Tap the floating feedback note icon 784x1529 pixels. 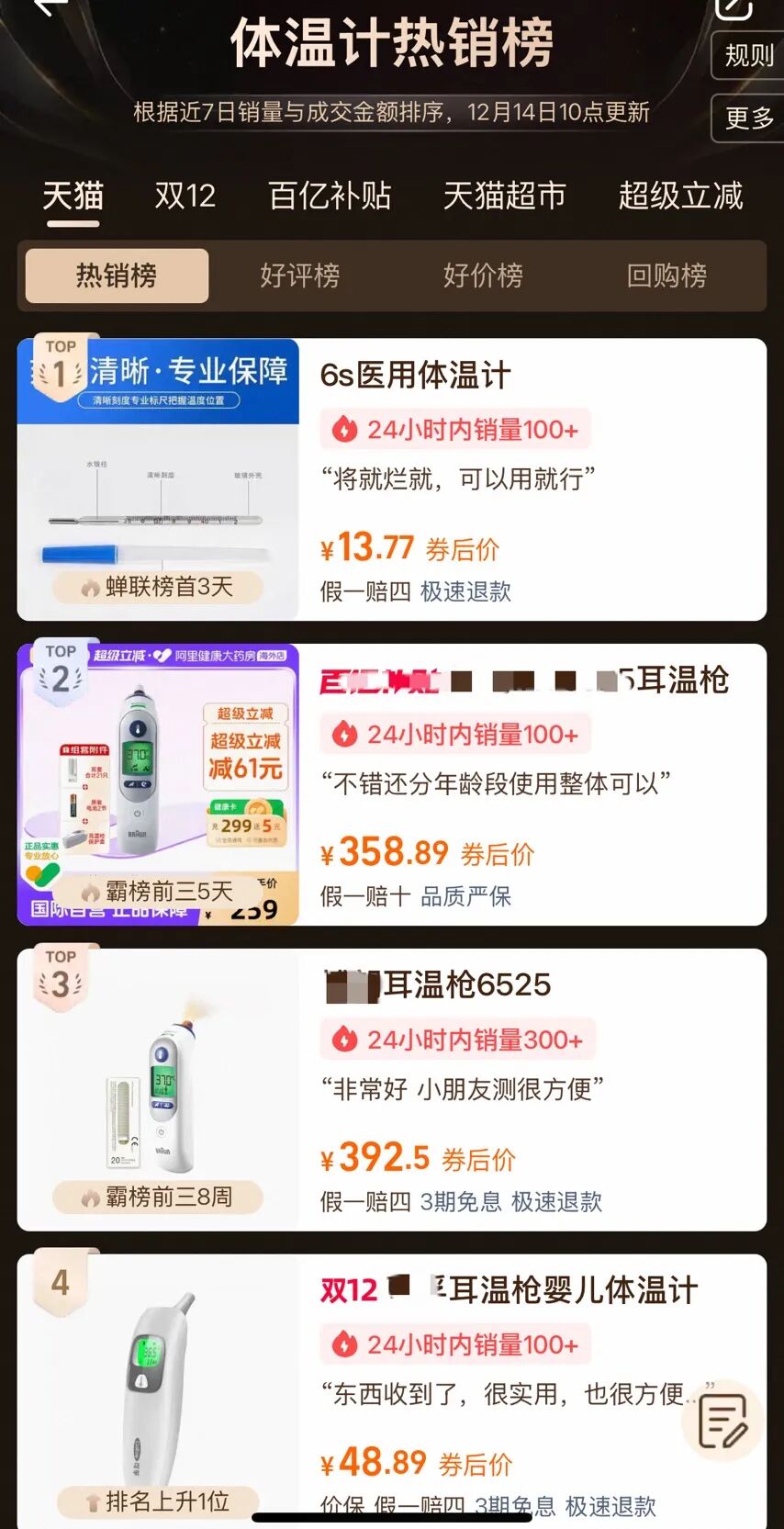[723, 1421]
